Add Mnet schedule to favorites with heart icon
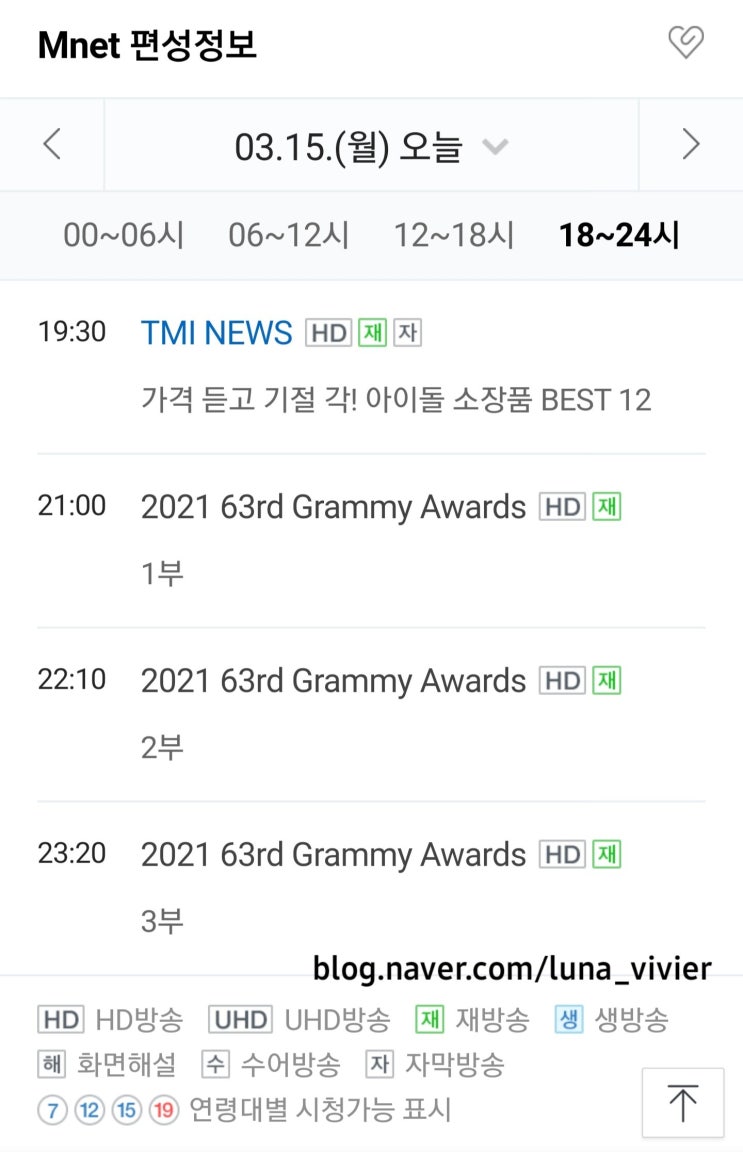This screenshot has width=743, height=1152. 685,43
